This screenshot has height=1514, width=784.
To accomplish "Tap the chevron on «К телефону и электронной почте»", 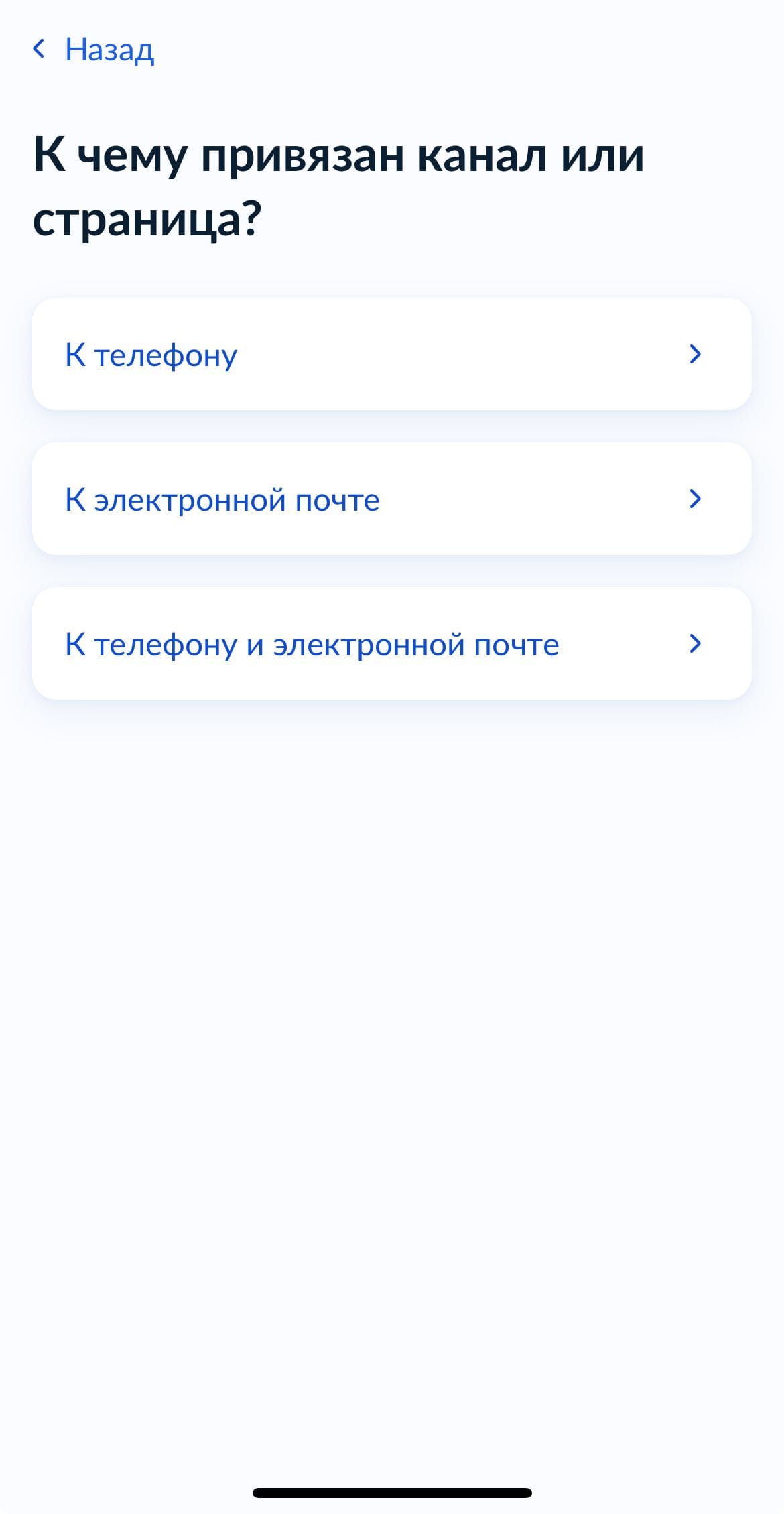I will click(697, 643).
